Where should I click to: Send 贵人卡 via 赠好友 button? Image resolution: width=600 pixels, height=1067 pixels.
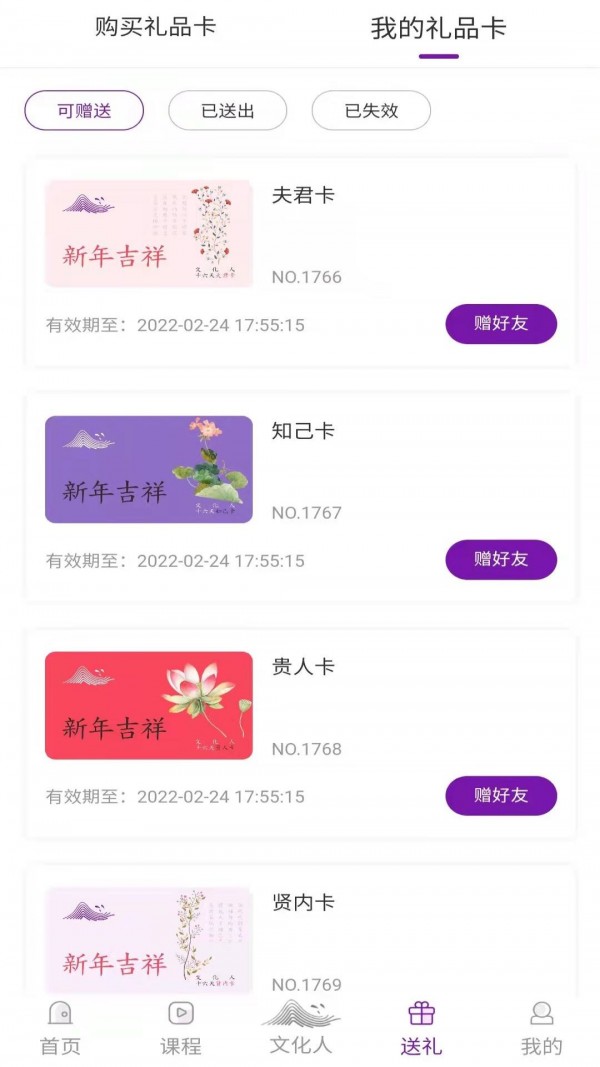[501, 796]
